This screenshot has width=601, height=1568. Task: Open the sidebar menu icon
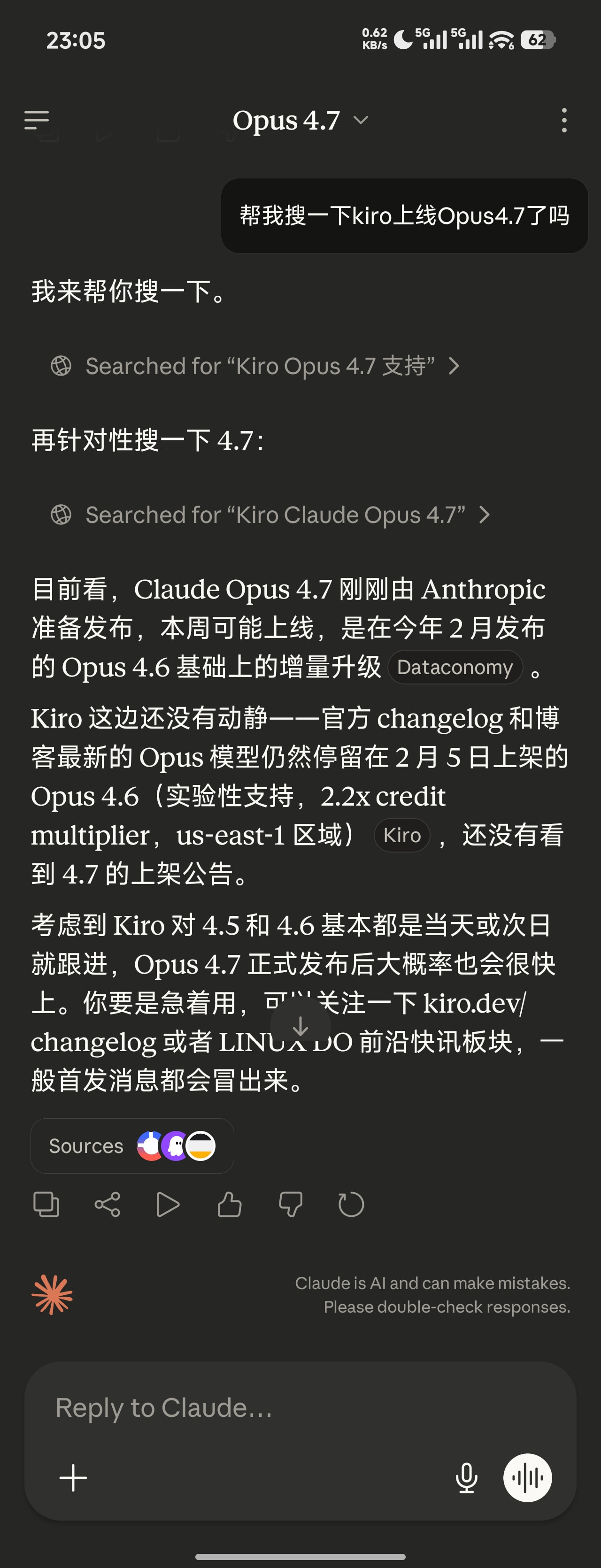click(37, 120)
